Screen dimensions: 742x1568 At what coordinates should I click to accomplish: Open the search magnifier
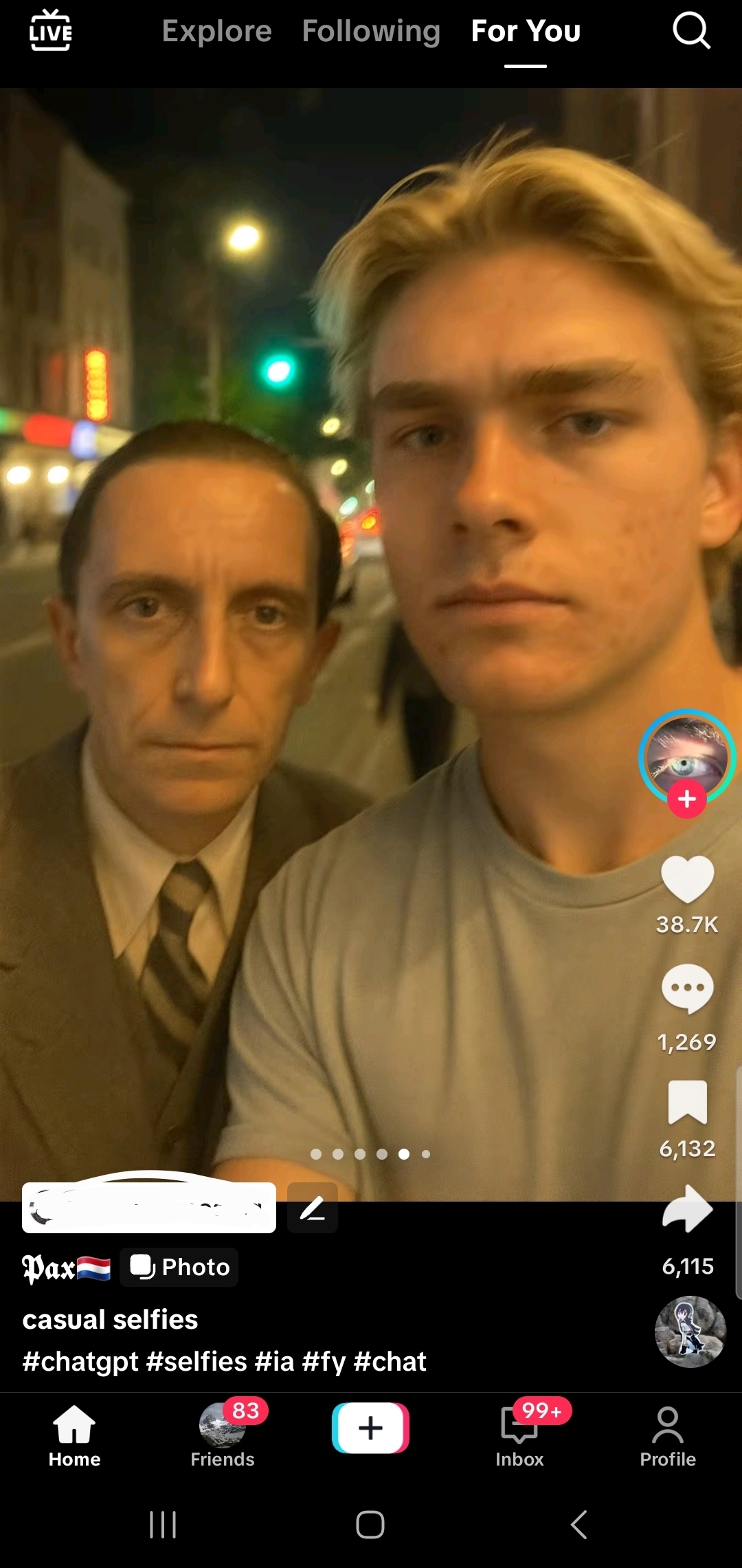[x=690, y=31]
